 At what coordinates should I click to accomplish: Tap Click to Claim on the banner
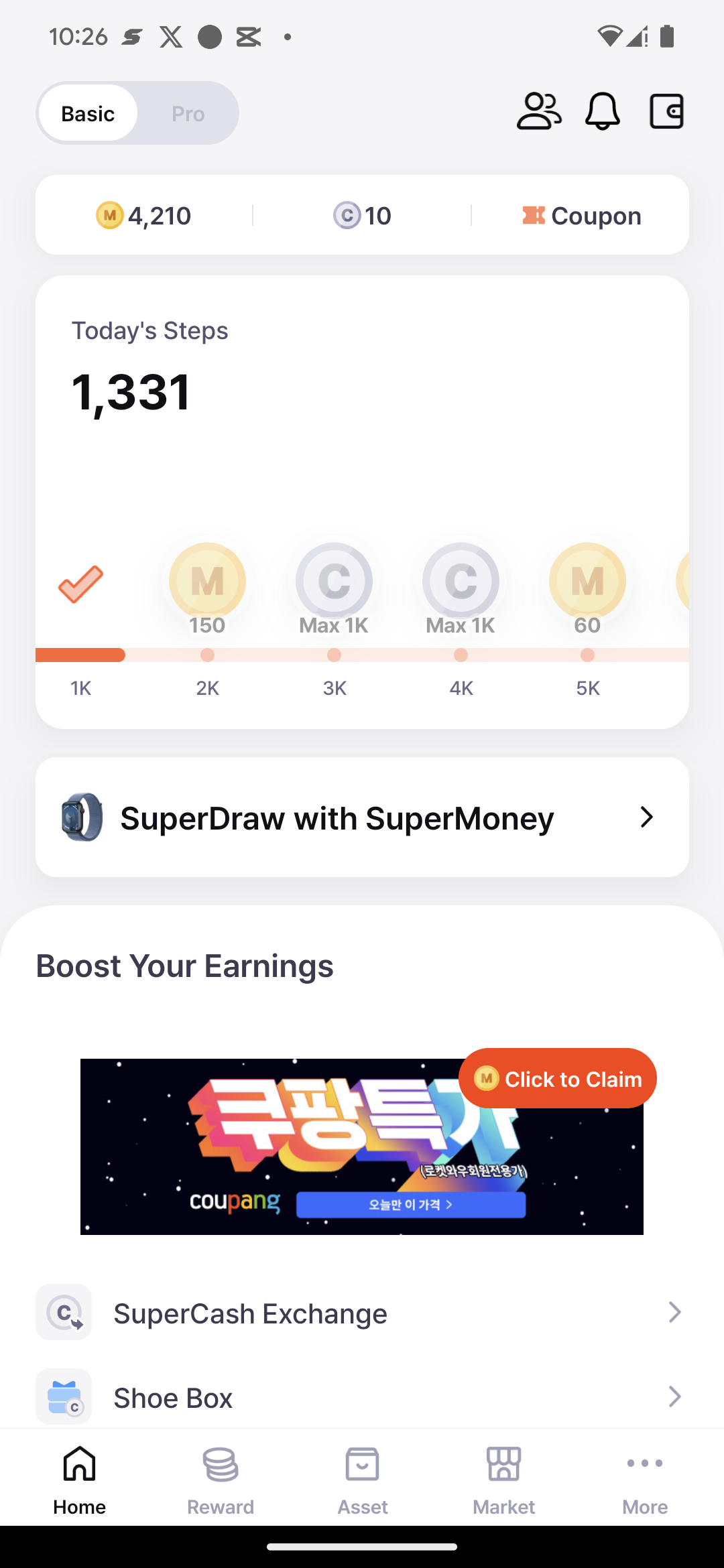pos(558,1079)
